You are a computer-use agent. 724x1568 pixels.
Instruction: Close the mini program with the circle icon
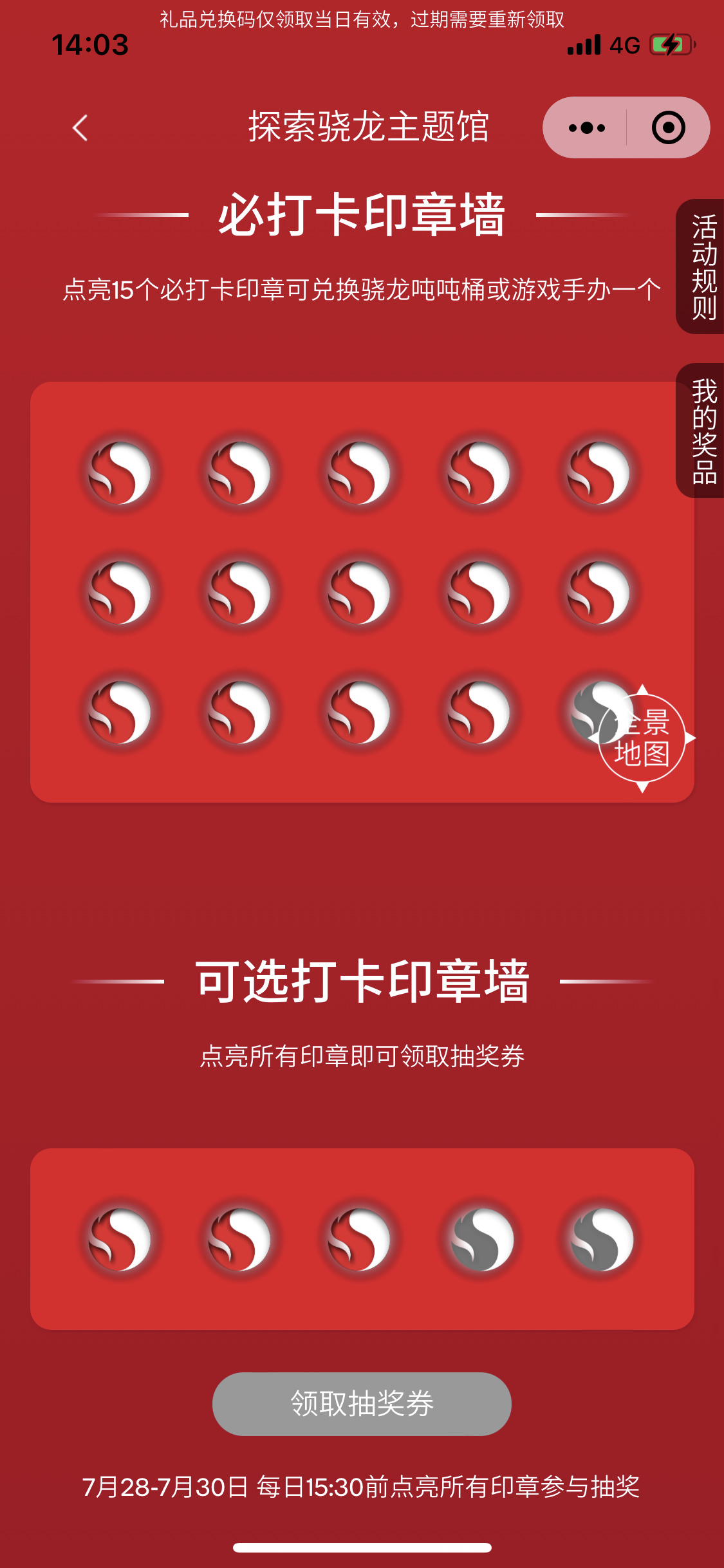tap(668, 128)
